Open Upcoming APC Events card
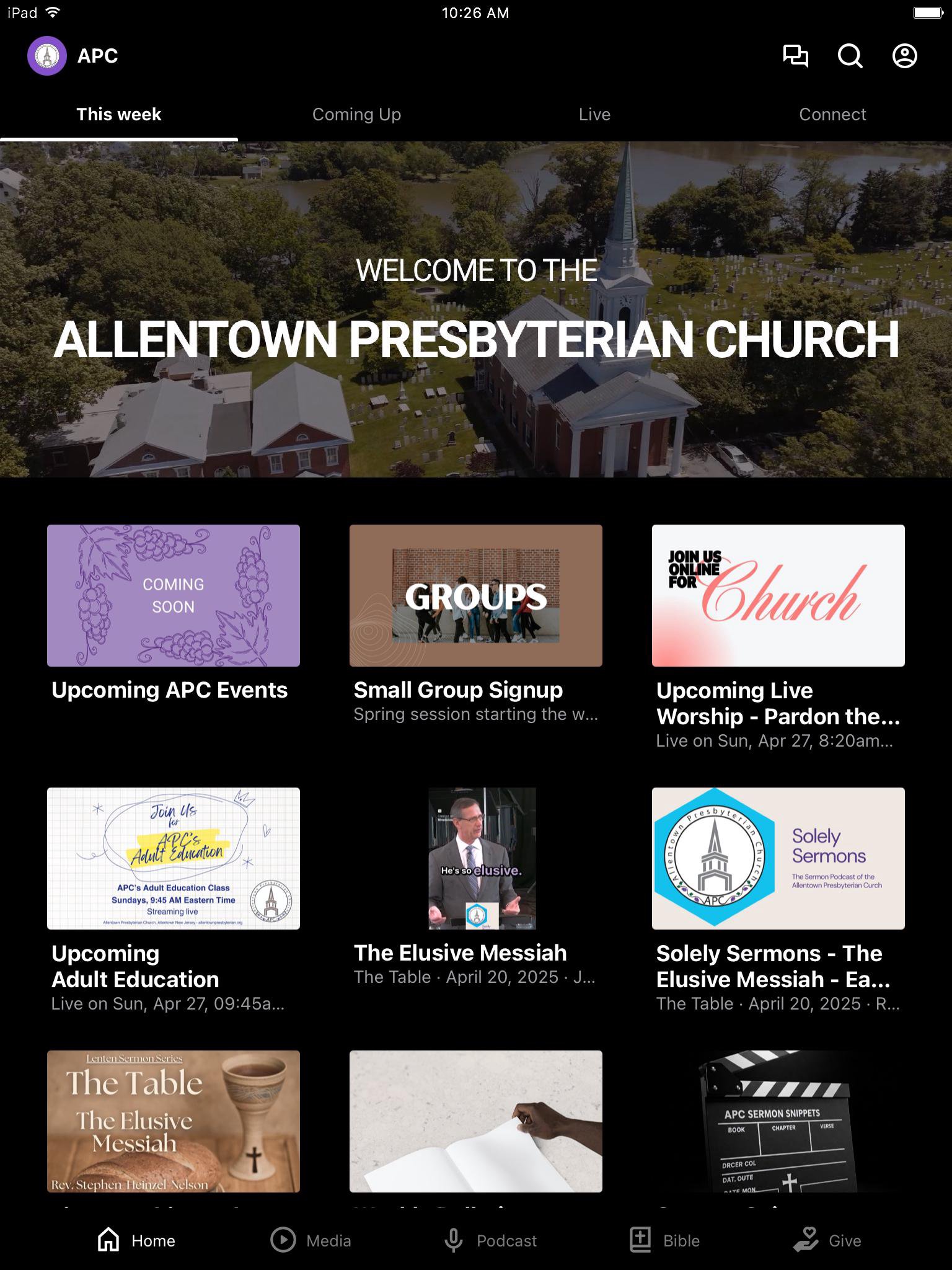 click(x=174, y=596)
